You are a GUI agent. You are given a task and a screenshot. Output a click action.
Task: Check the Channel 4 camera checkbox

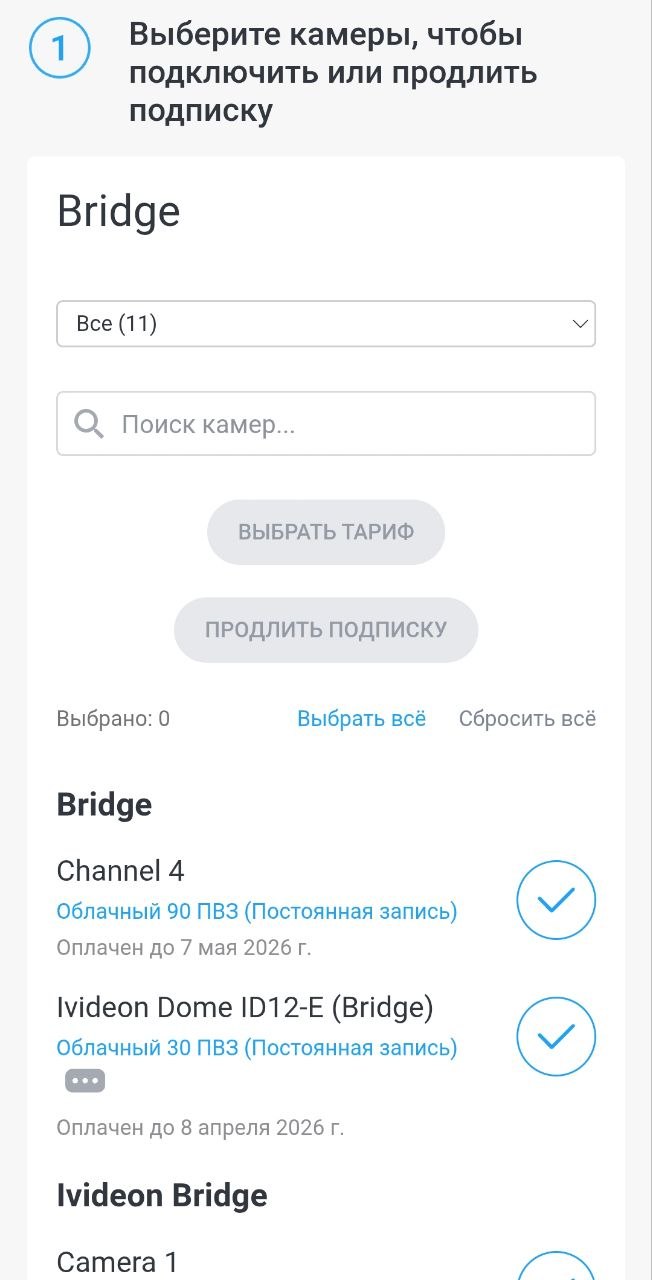click(555, 900)
